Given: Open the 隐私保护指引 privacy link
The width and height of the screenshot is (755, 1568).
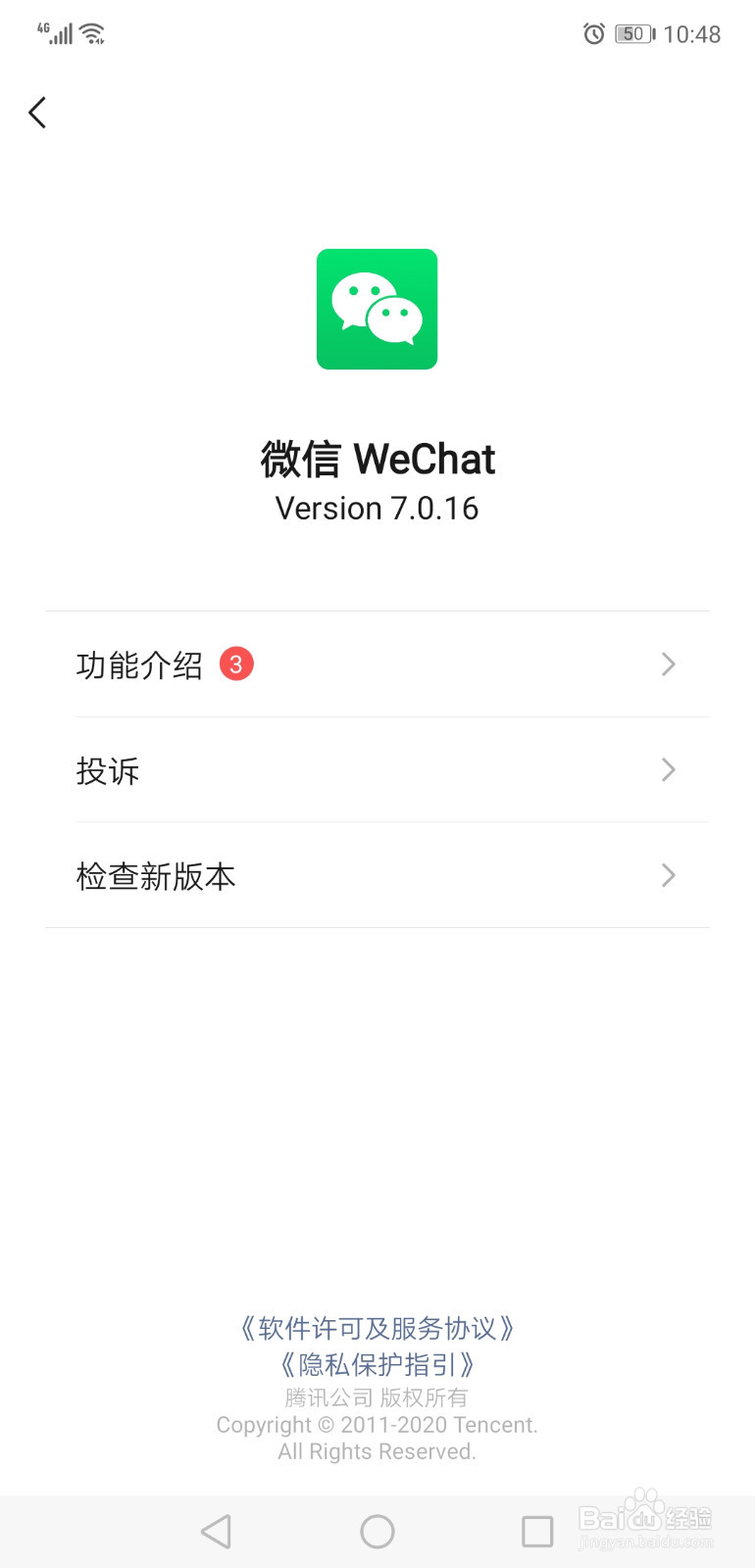Looking at the screenshot, I should [377, 1364].
